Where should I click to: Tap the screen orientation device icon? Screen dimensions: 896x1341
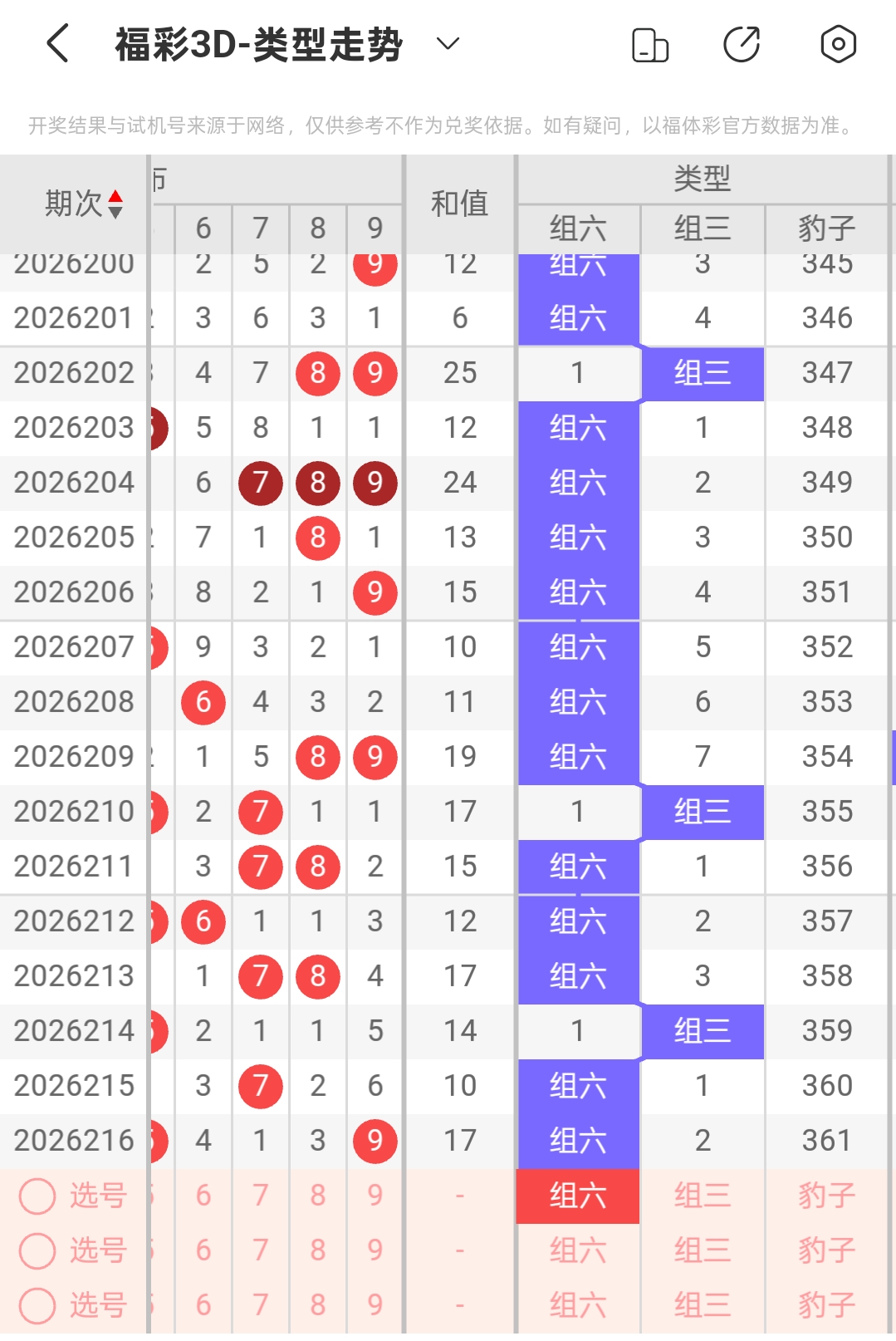click(x=650, y=45)
